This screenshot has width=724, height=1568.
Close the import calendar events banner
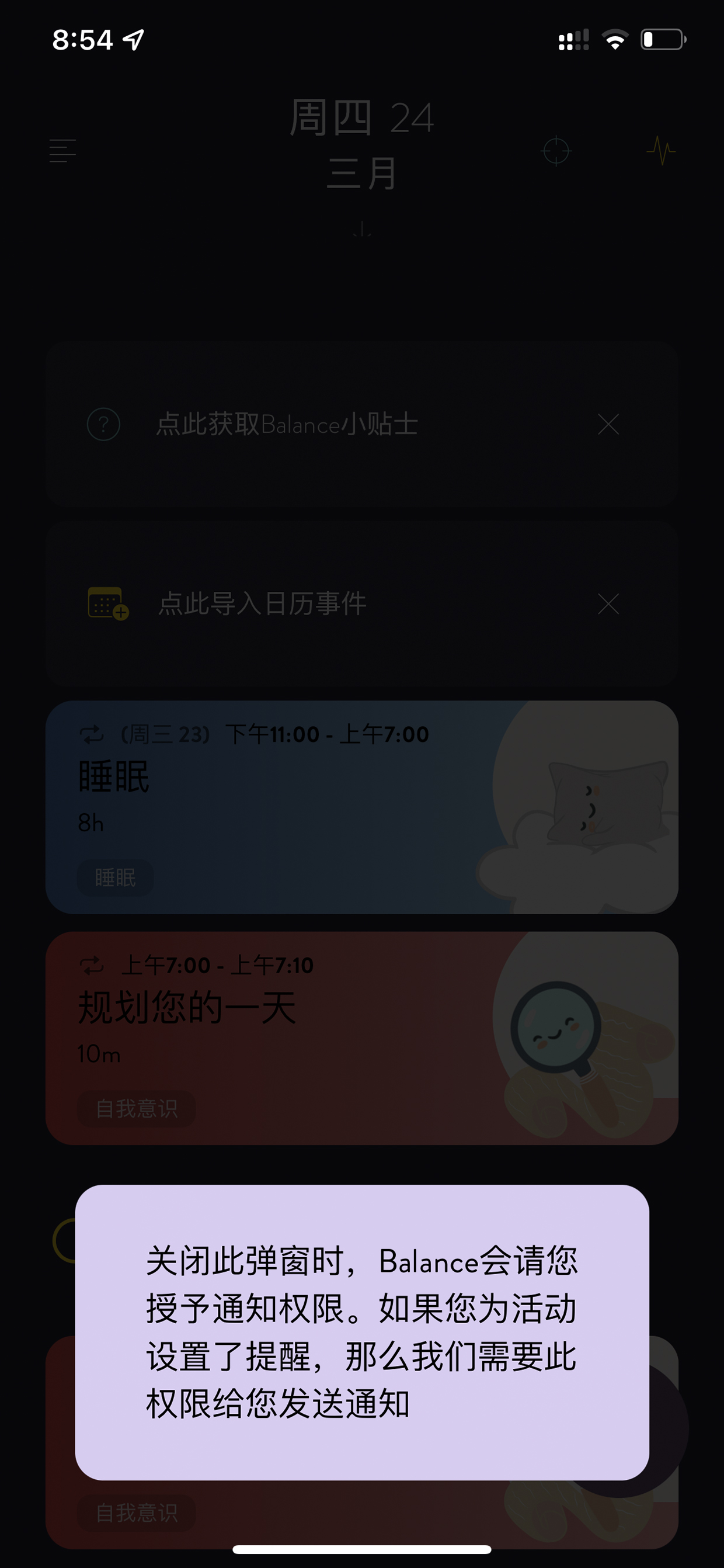[608, 604]
